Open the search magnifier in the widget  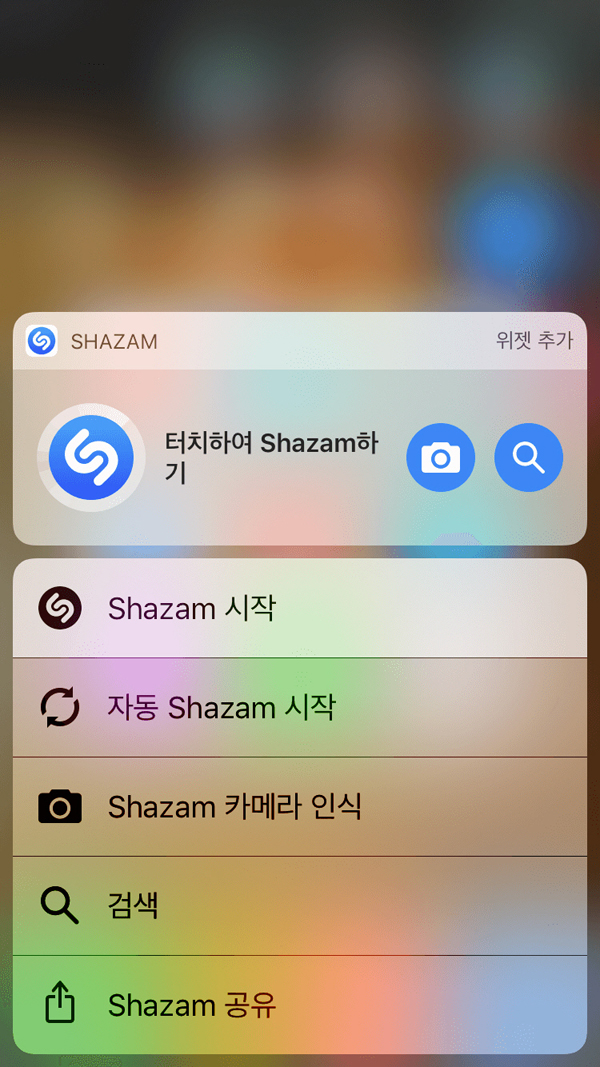pyautogui.click(x=528, y=458)
